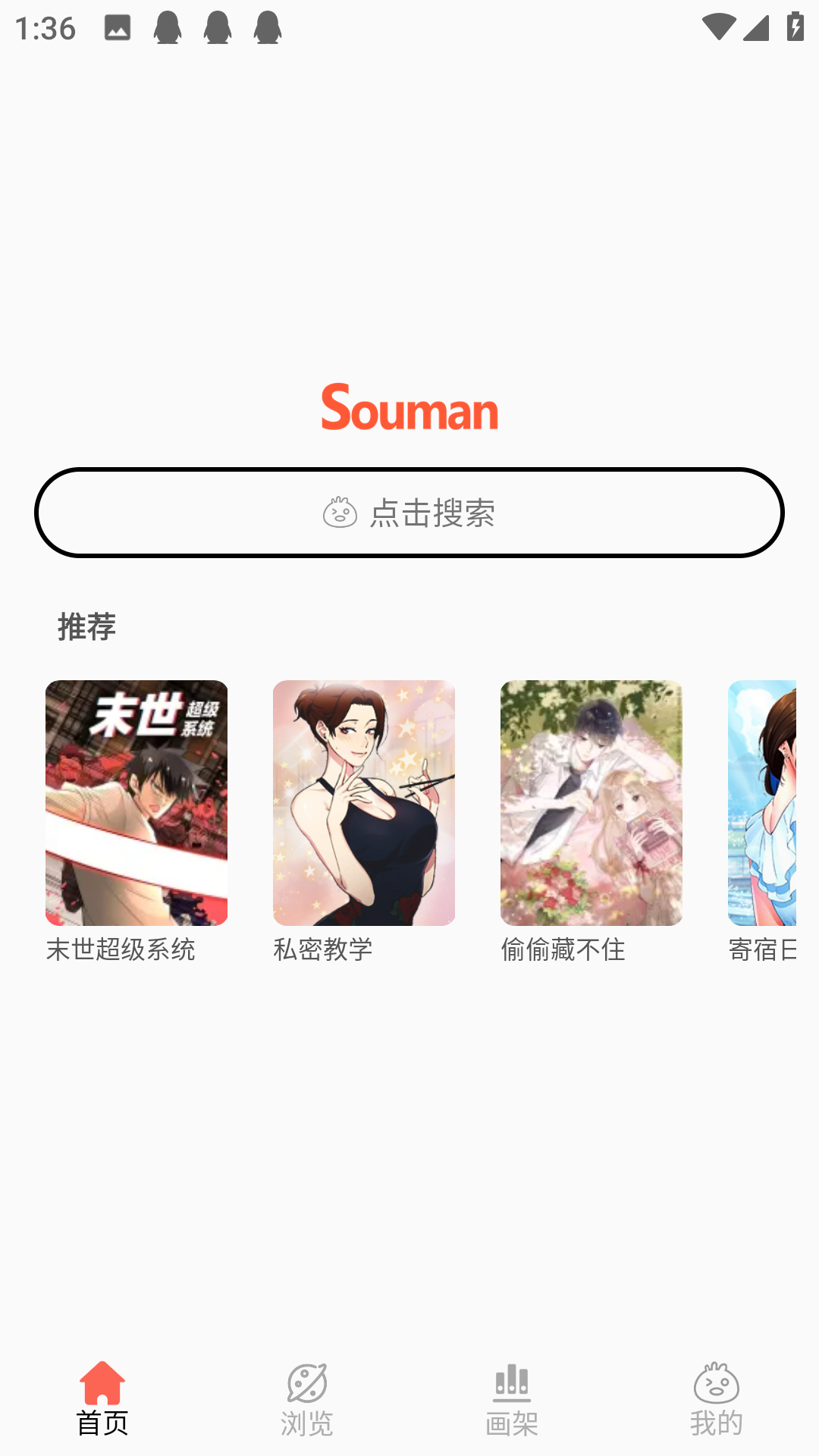Switch to the 浏览 tab label
The height and width of the screenshot is (1456, 819).
coord(306,1423)
